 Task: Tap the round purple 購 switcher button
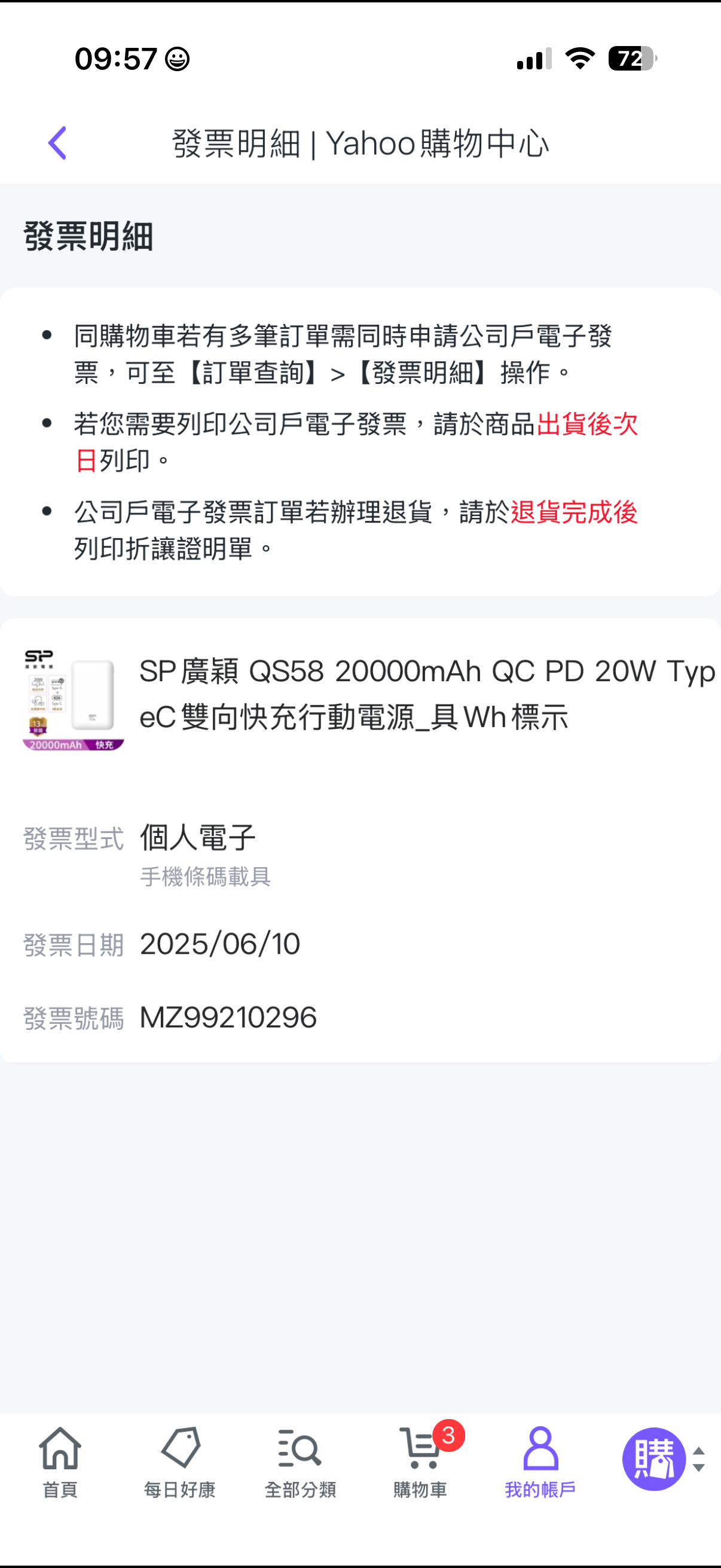coord(654,1459)
